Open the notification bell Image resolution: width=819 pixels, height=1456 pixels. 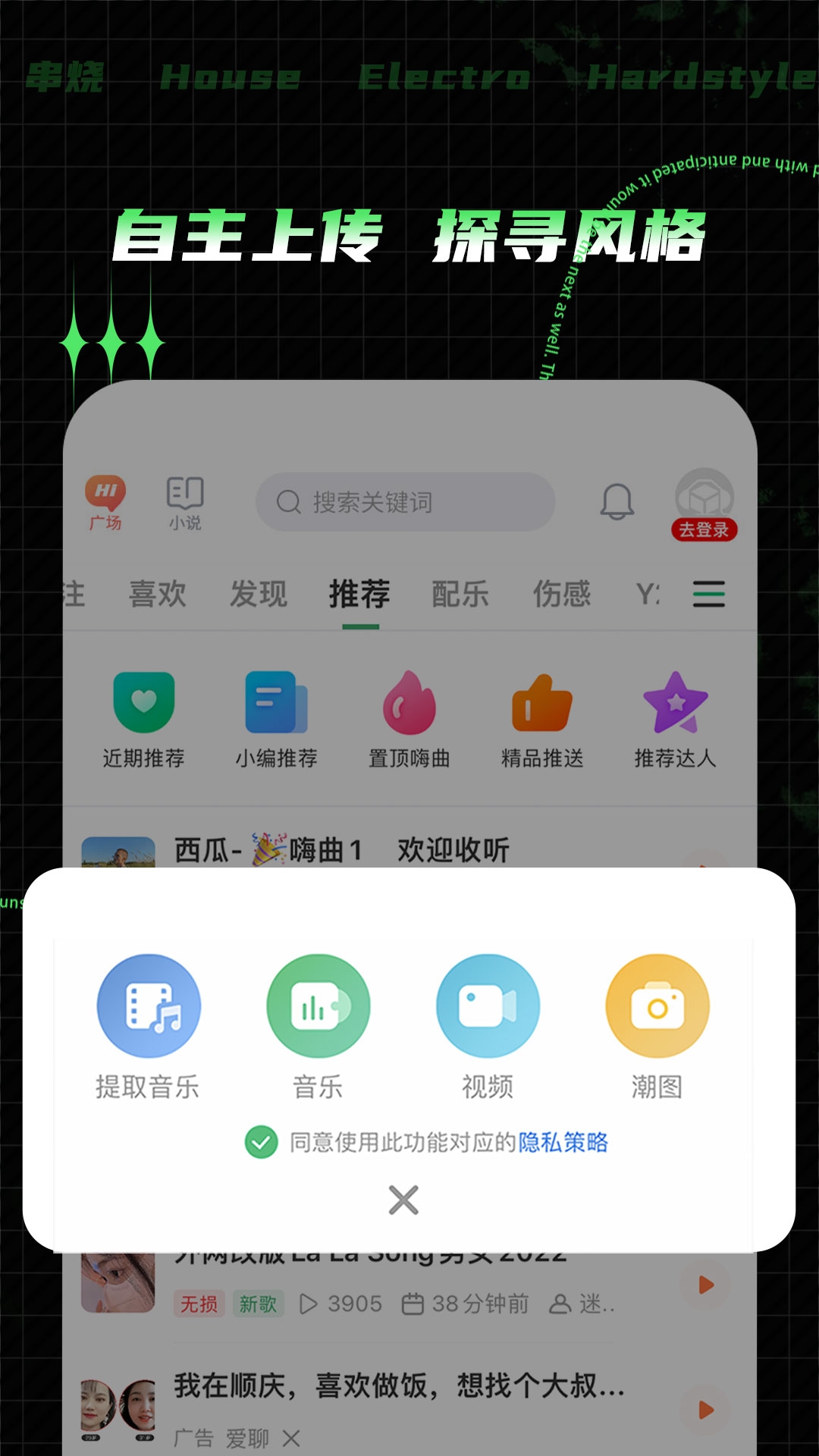pyautogui.click(x=617, y=500)
